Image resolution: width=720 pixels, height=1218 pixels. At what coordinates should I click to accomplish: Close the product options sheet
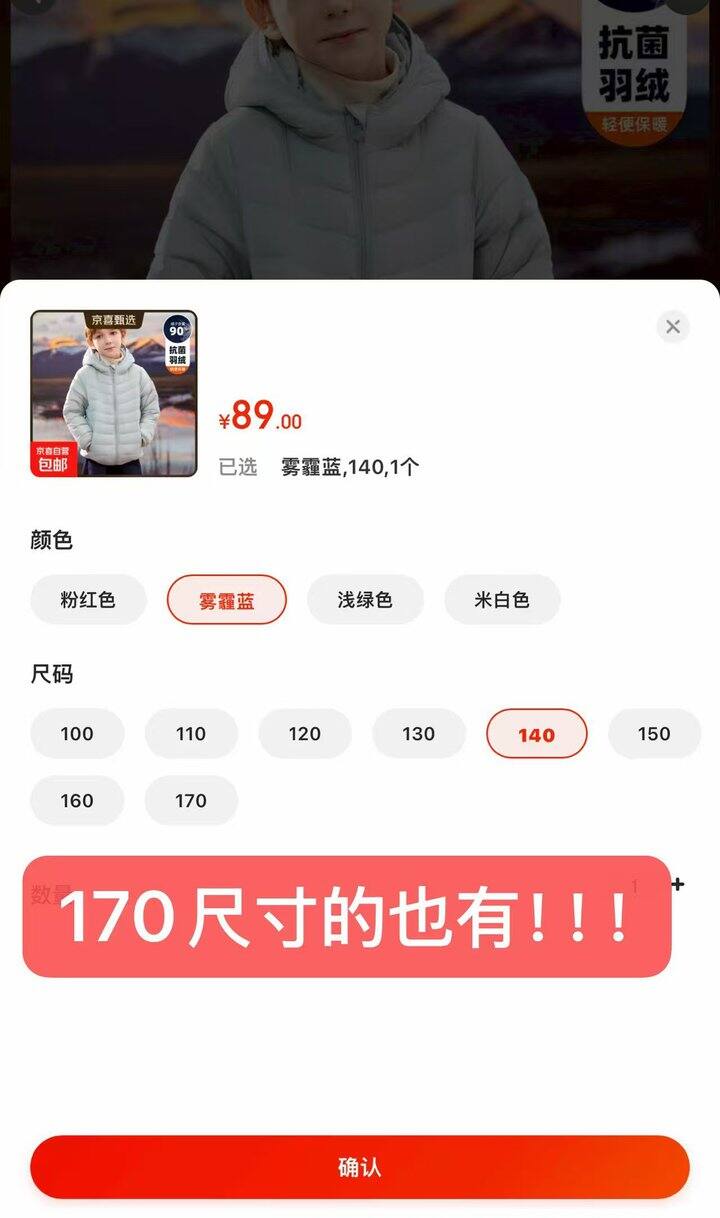click(x=673, y=327)
